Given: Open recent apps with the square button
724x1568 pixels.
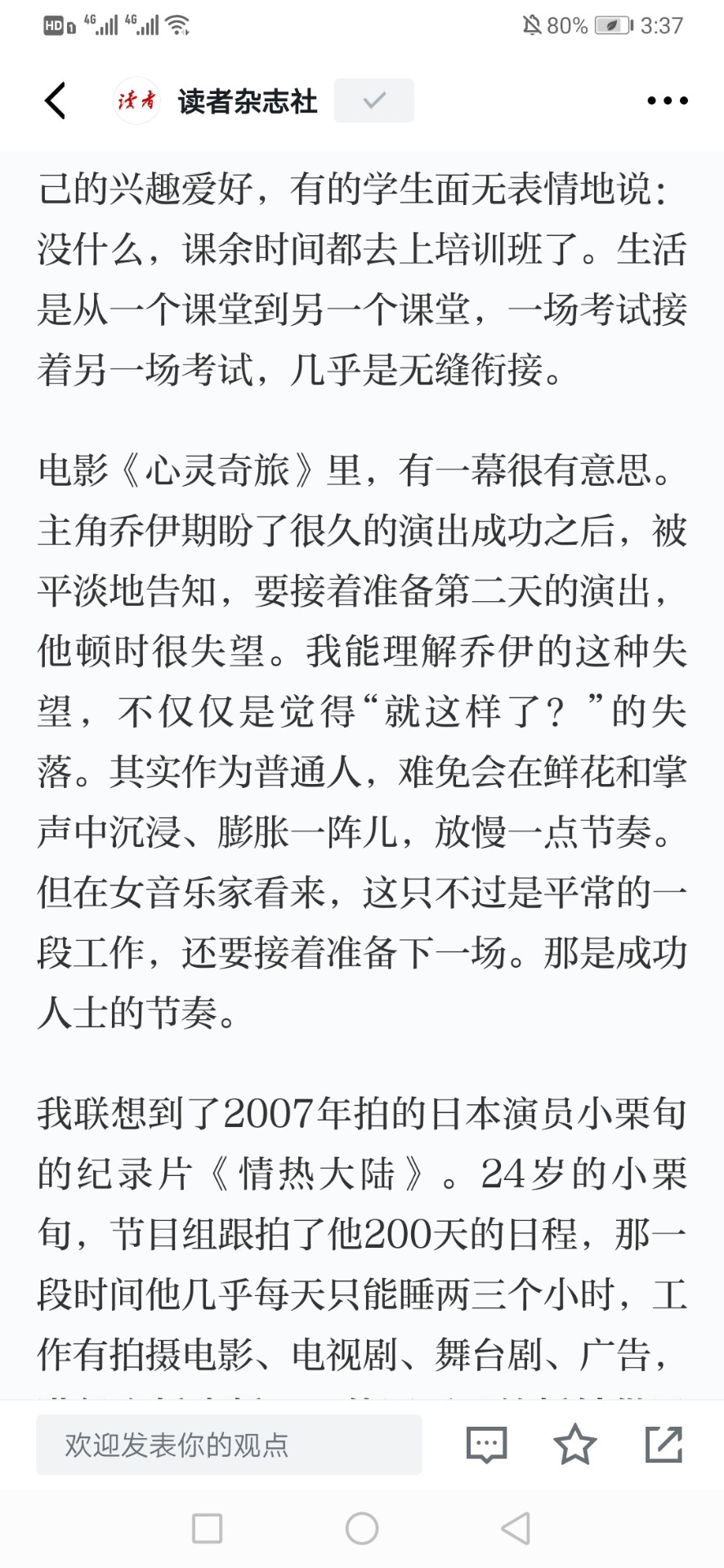Looking at the screenshot, I should pyautogui.click(x=207, y=1528).
